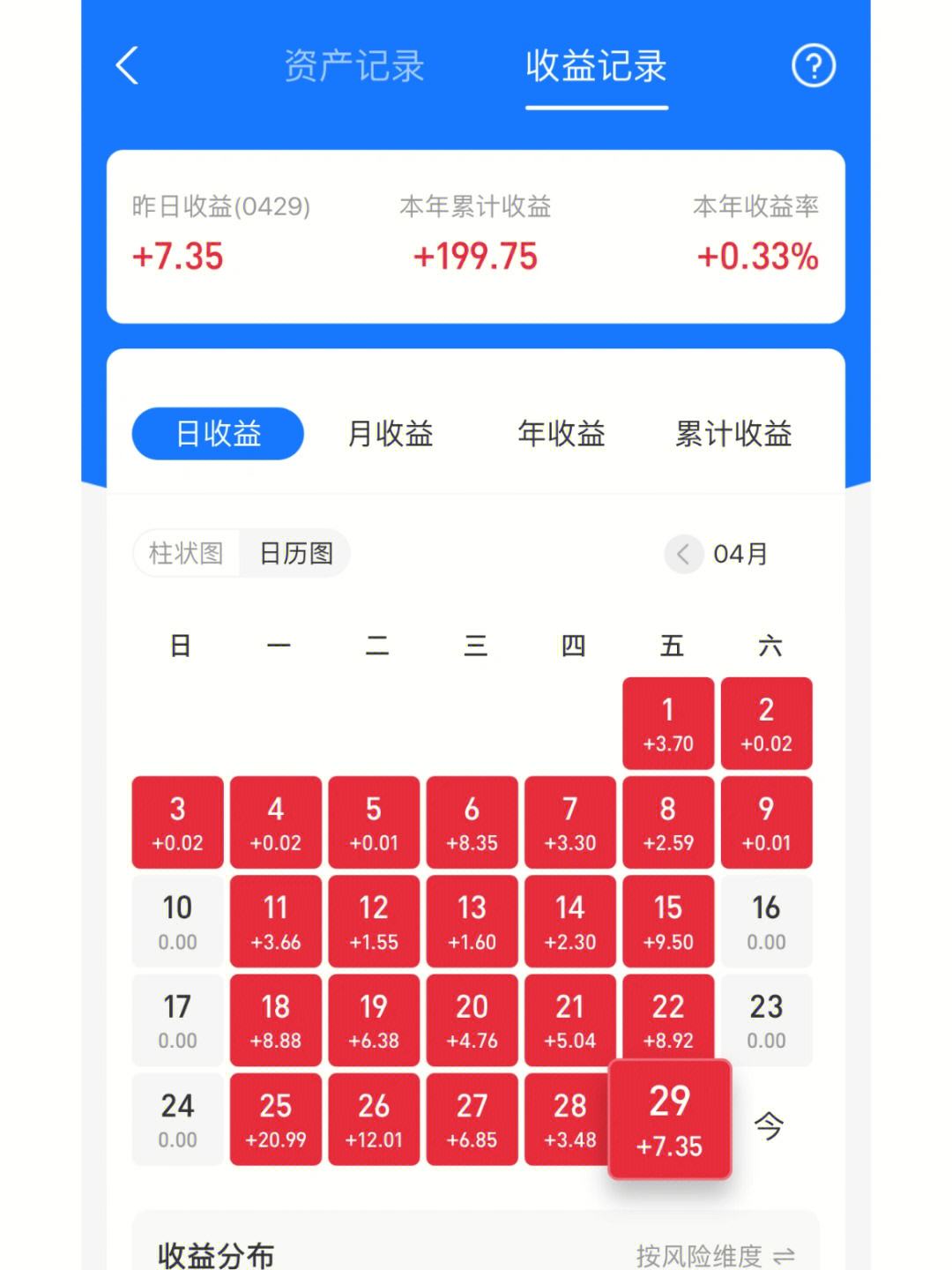Viewport: 952px width, 1270px height.
Task: Switch to 月收益 view
Action: coord(390,434)
